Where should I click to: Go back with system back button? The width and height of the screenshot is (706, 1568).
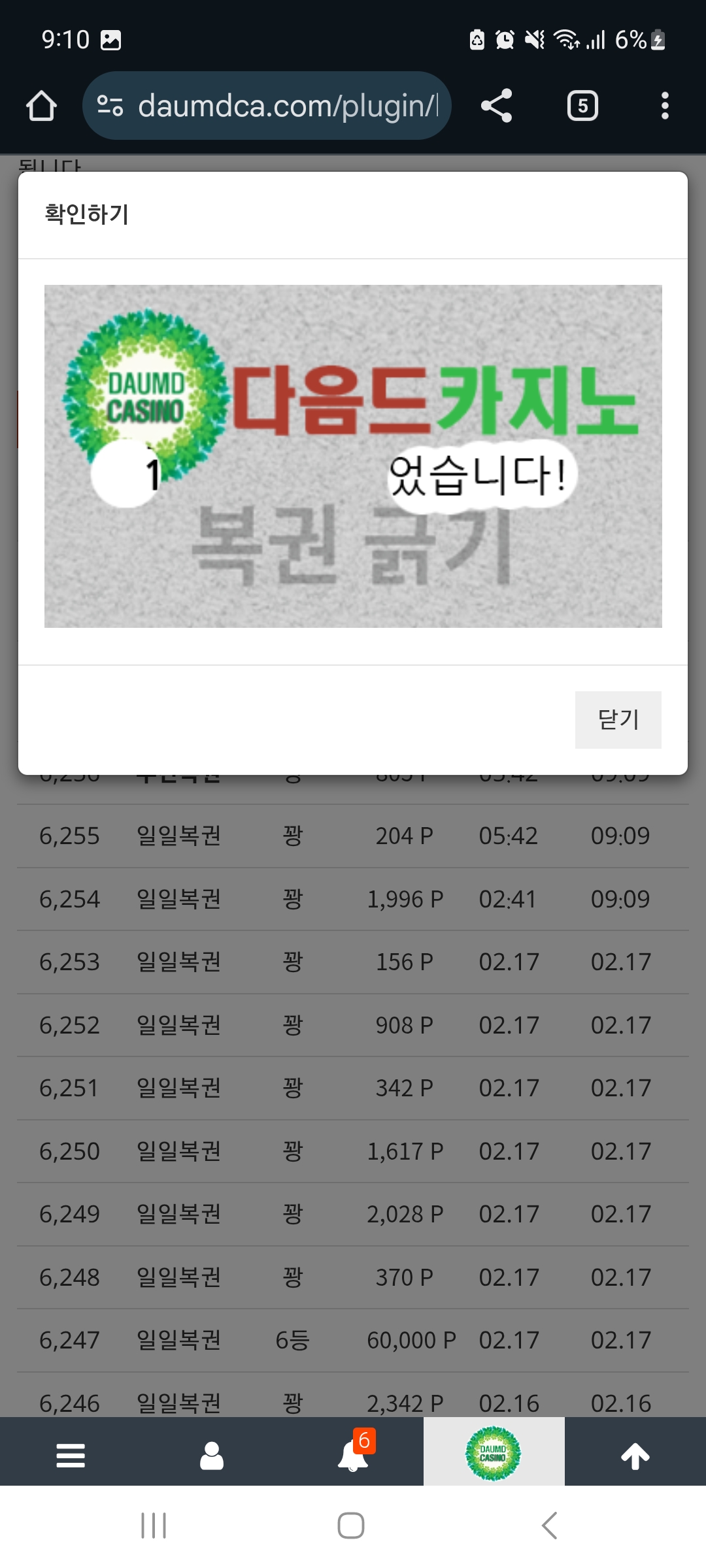tap(550, 1526)
